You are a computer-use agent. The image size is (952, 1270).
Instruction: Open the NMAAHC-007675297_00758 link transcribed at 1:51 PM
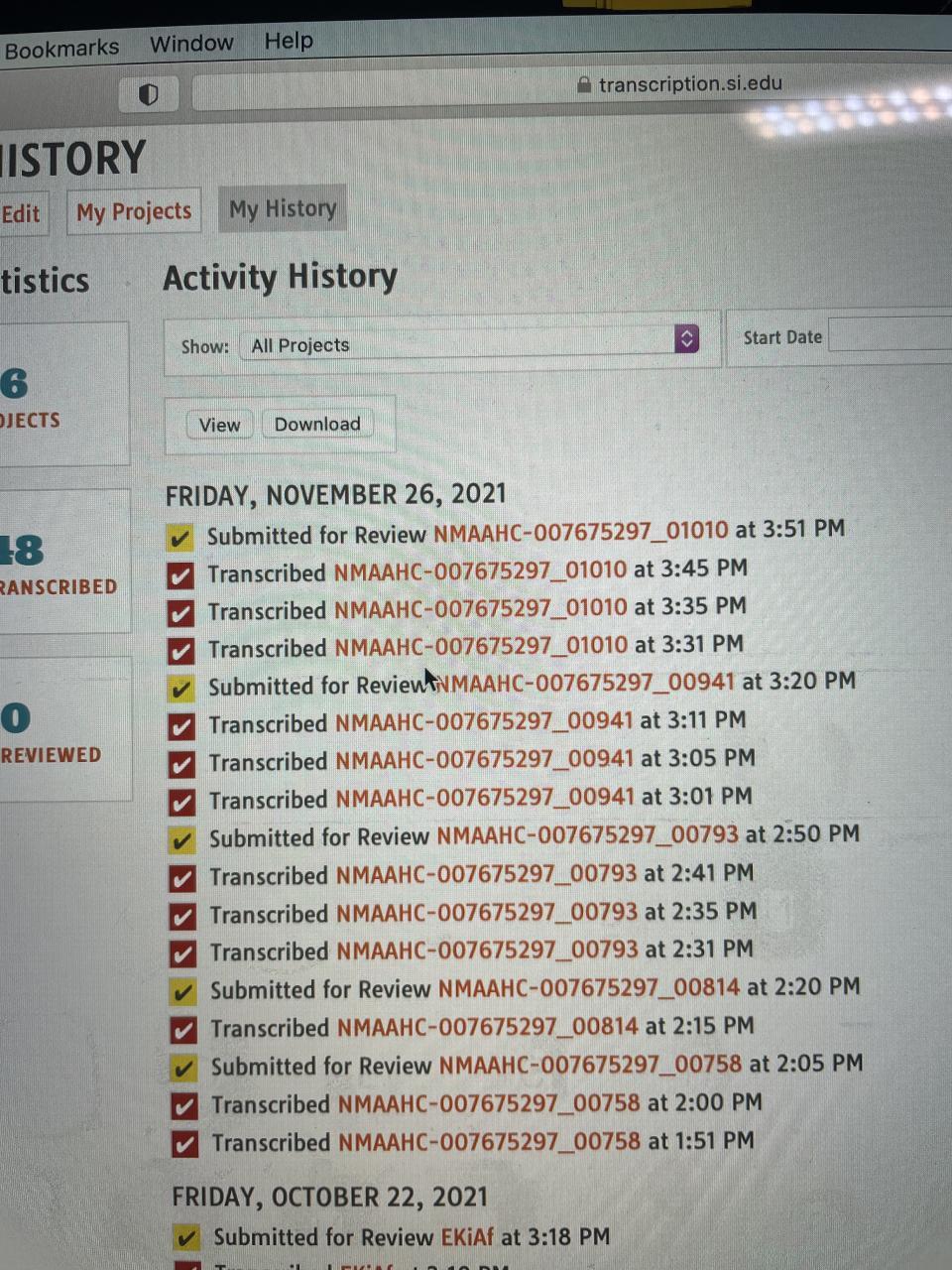point(489,1142)
